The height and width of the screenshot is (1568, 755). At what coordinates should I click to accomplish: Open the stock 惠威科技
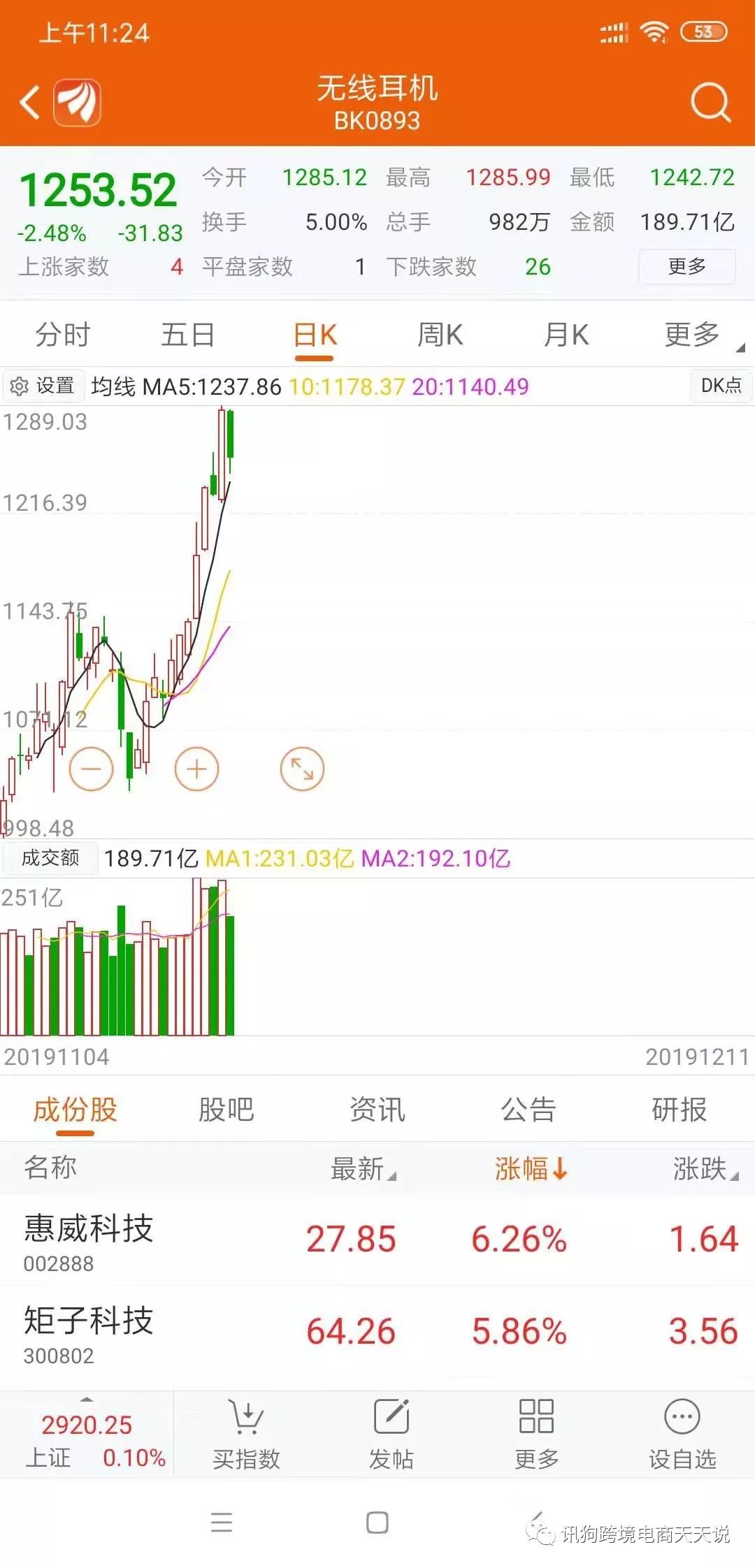[x=89, y=1241]
